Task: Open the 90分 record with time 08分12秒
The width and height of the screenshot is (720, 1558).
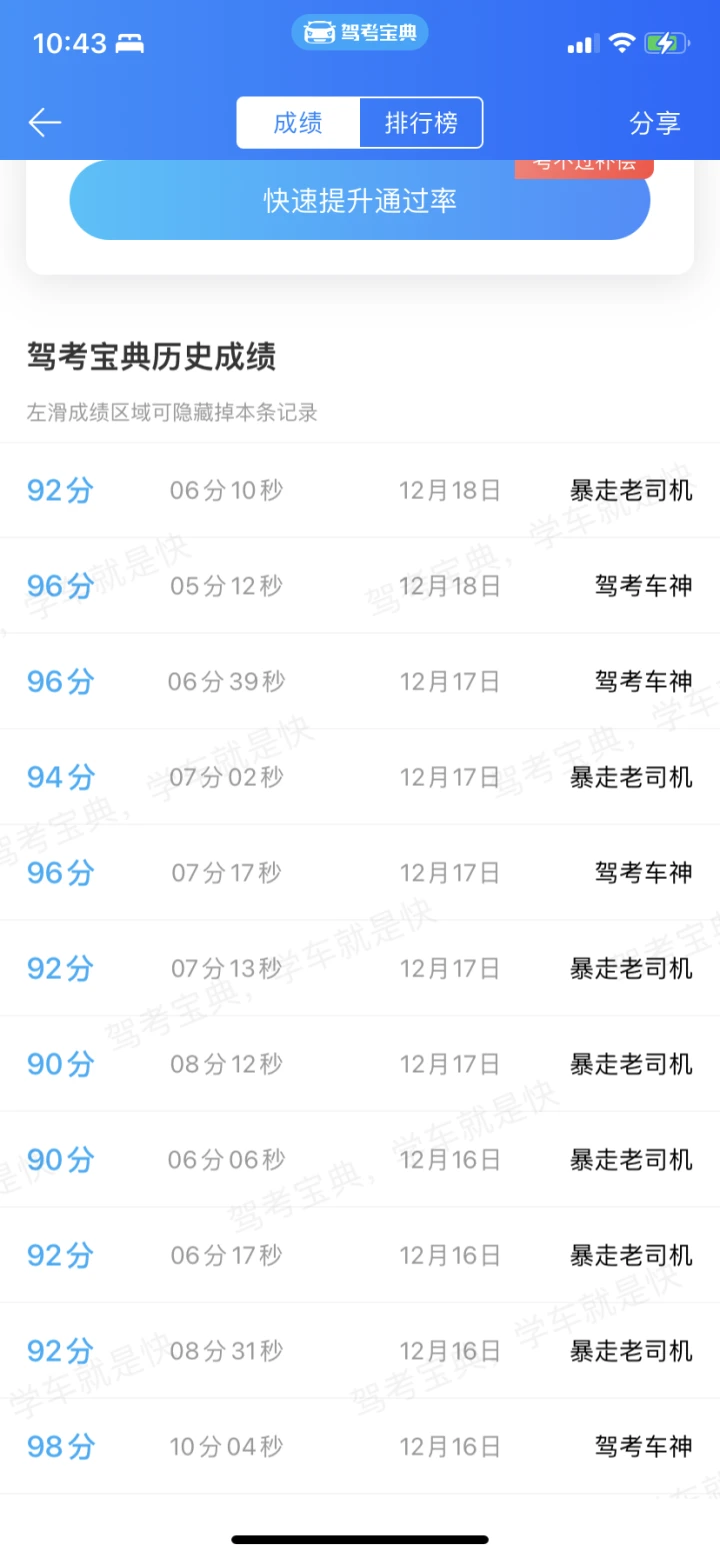Action: [x=360, y=1064]
